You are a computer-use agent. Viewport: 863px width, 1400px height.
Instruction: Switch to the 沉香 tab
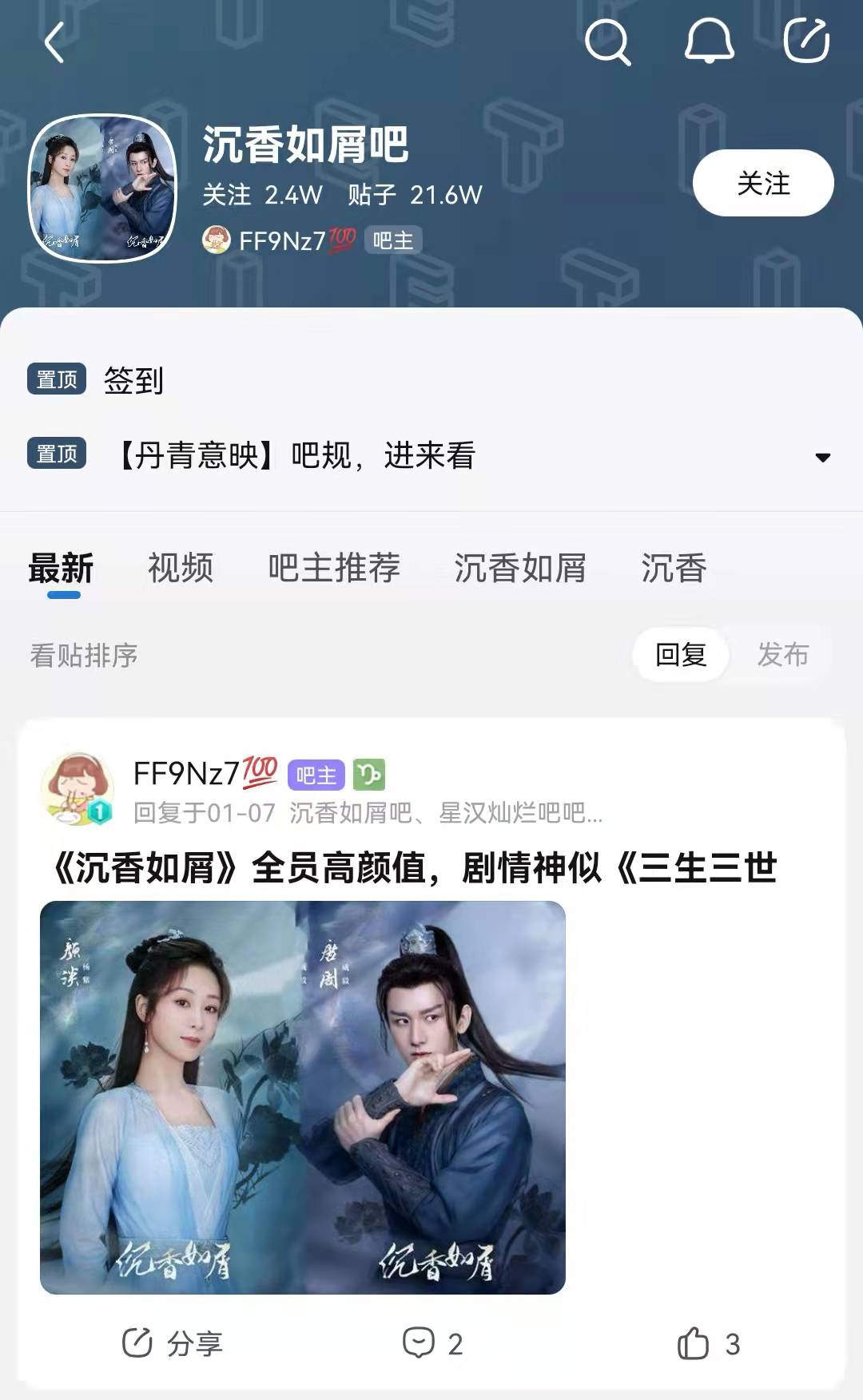[674, 569]
